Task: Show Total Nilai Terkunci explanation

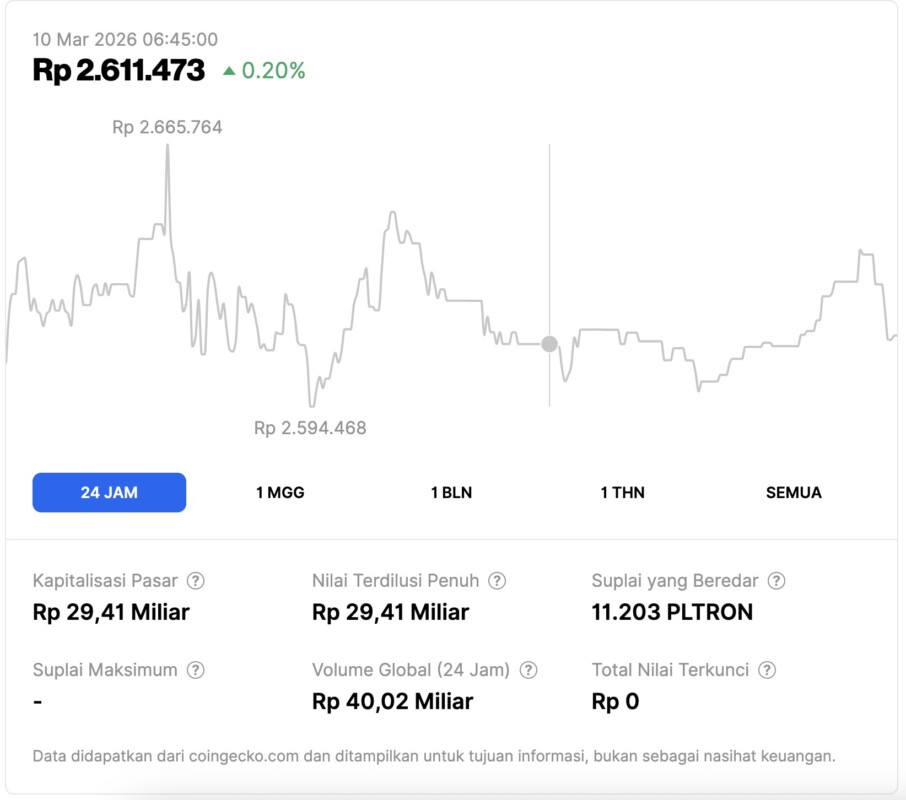Action: tap(767, 670)
